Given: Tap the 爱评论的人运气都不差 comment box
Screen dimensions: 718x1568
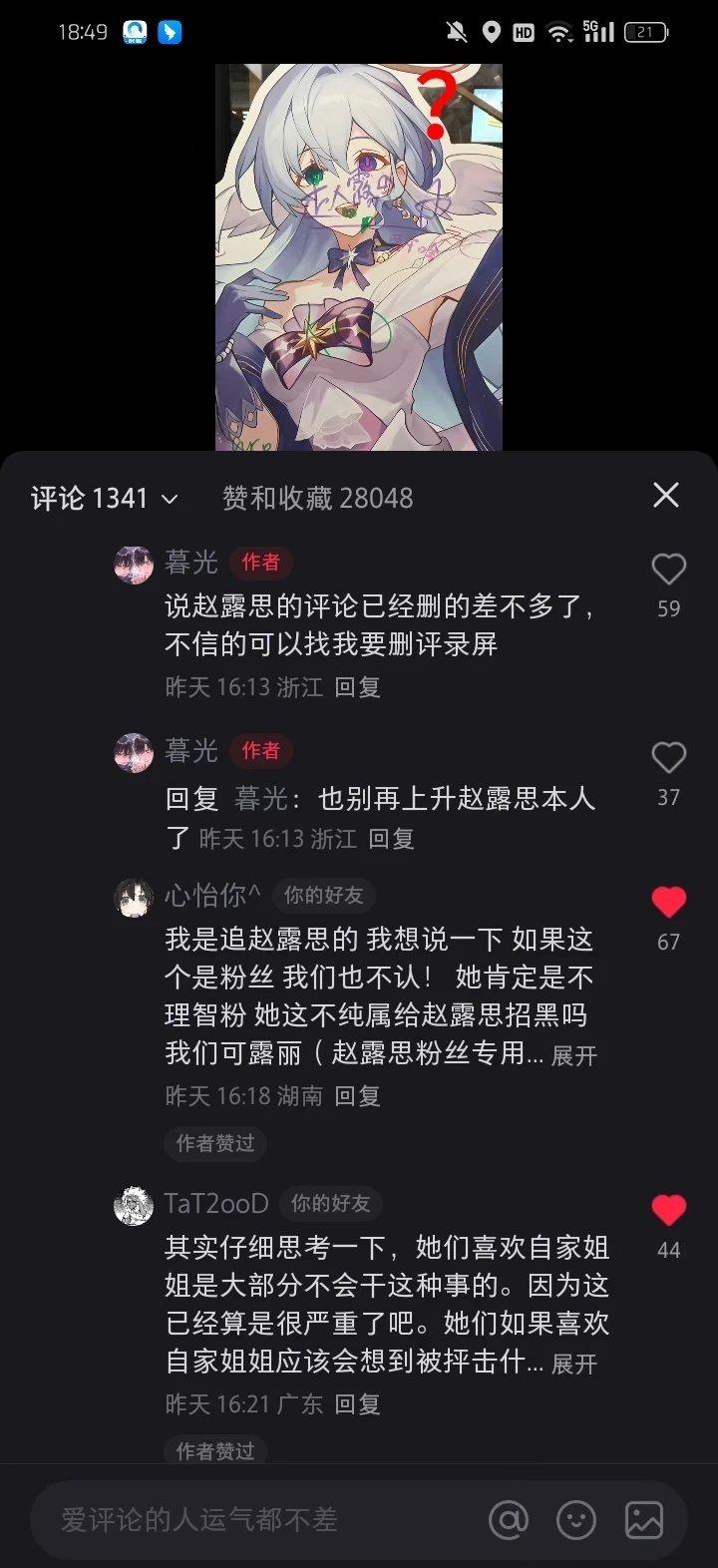Looking at the screenshot, I should (249, 1519).
